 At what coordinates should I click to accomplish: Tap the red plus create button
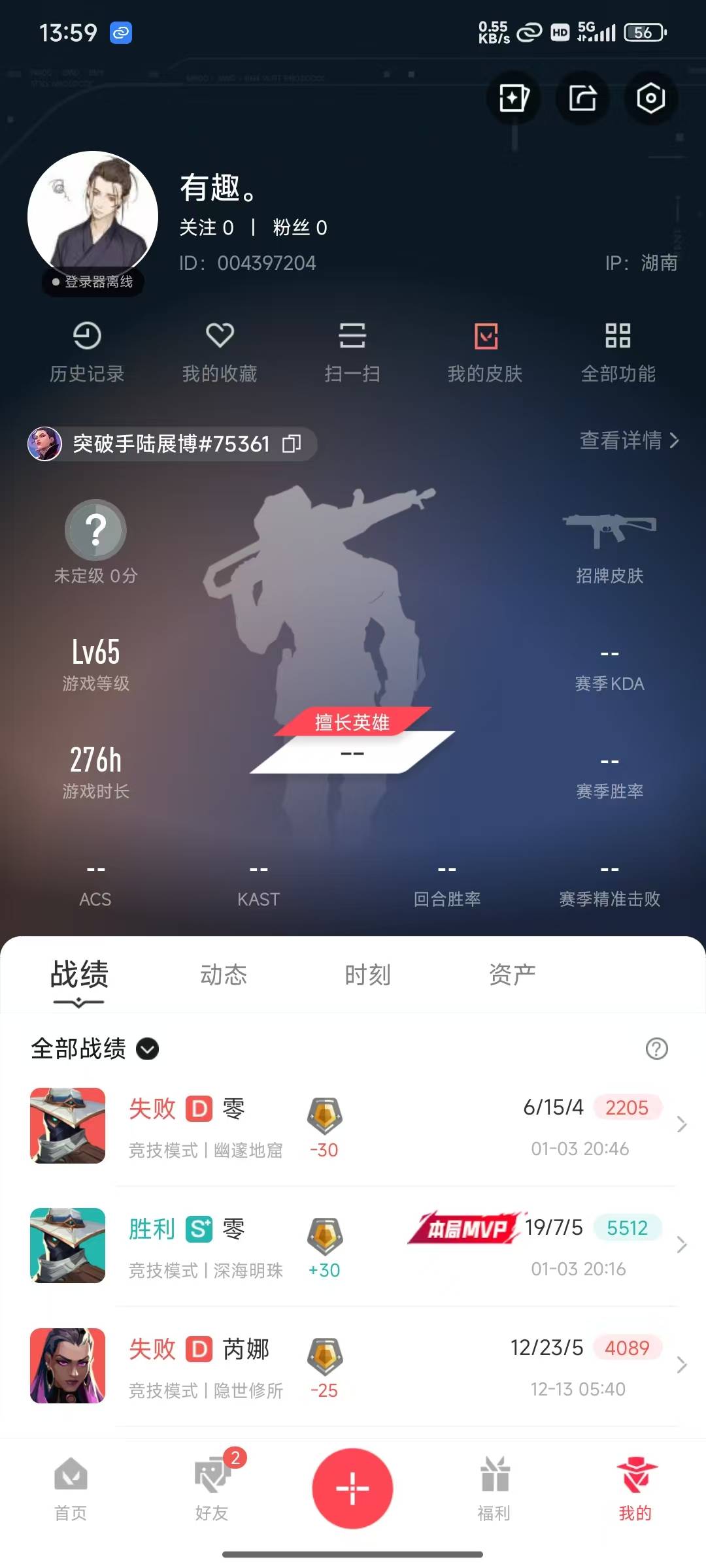tap(352, 1488)
